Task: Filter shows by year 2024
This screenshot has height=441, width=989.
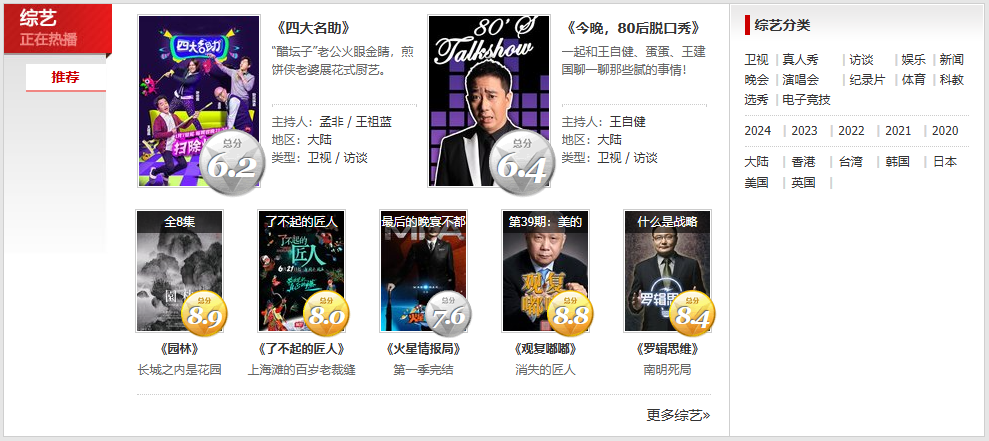Action: (757, 131)
